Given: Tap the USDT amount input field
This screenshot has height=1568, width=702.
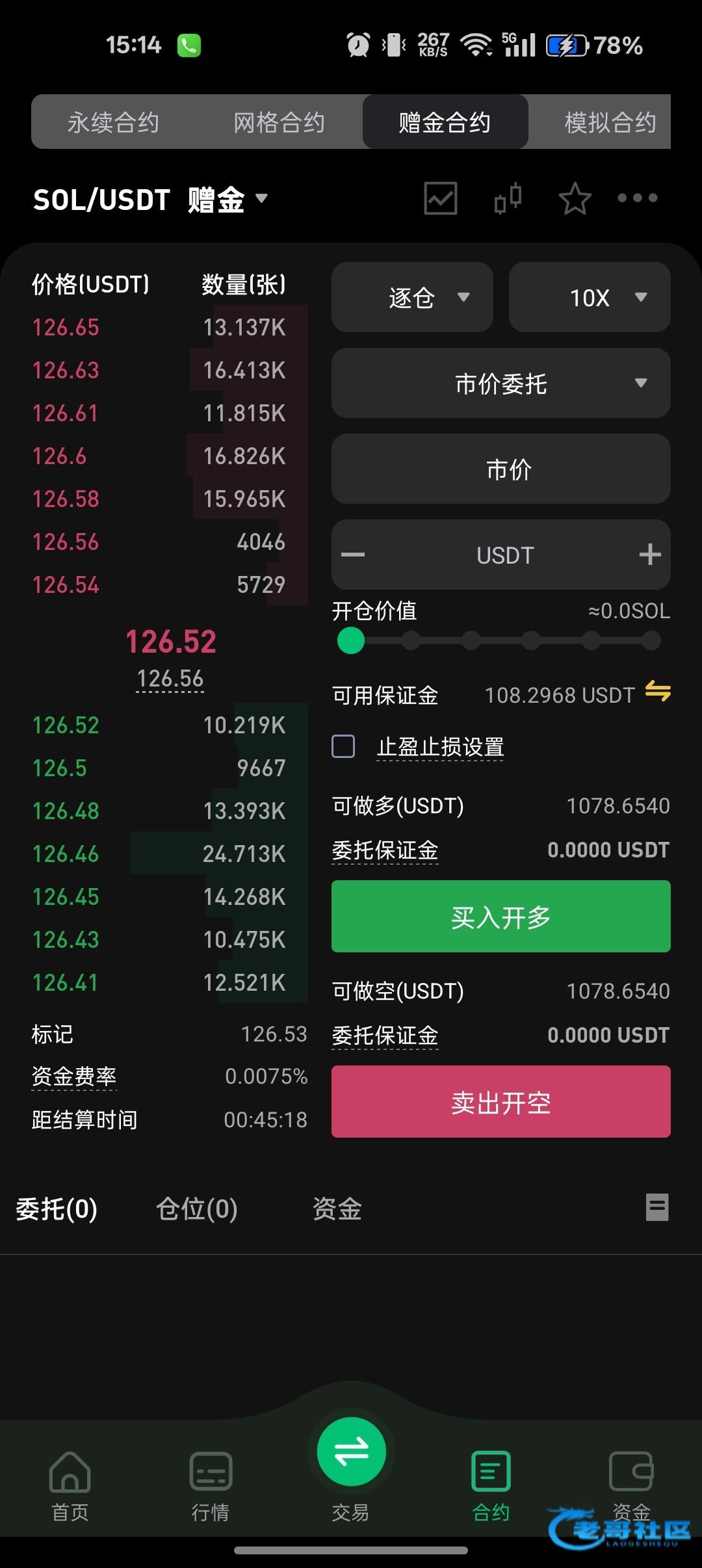Looking at the screenshot, I should tap(504, 555).
